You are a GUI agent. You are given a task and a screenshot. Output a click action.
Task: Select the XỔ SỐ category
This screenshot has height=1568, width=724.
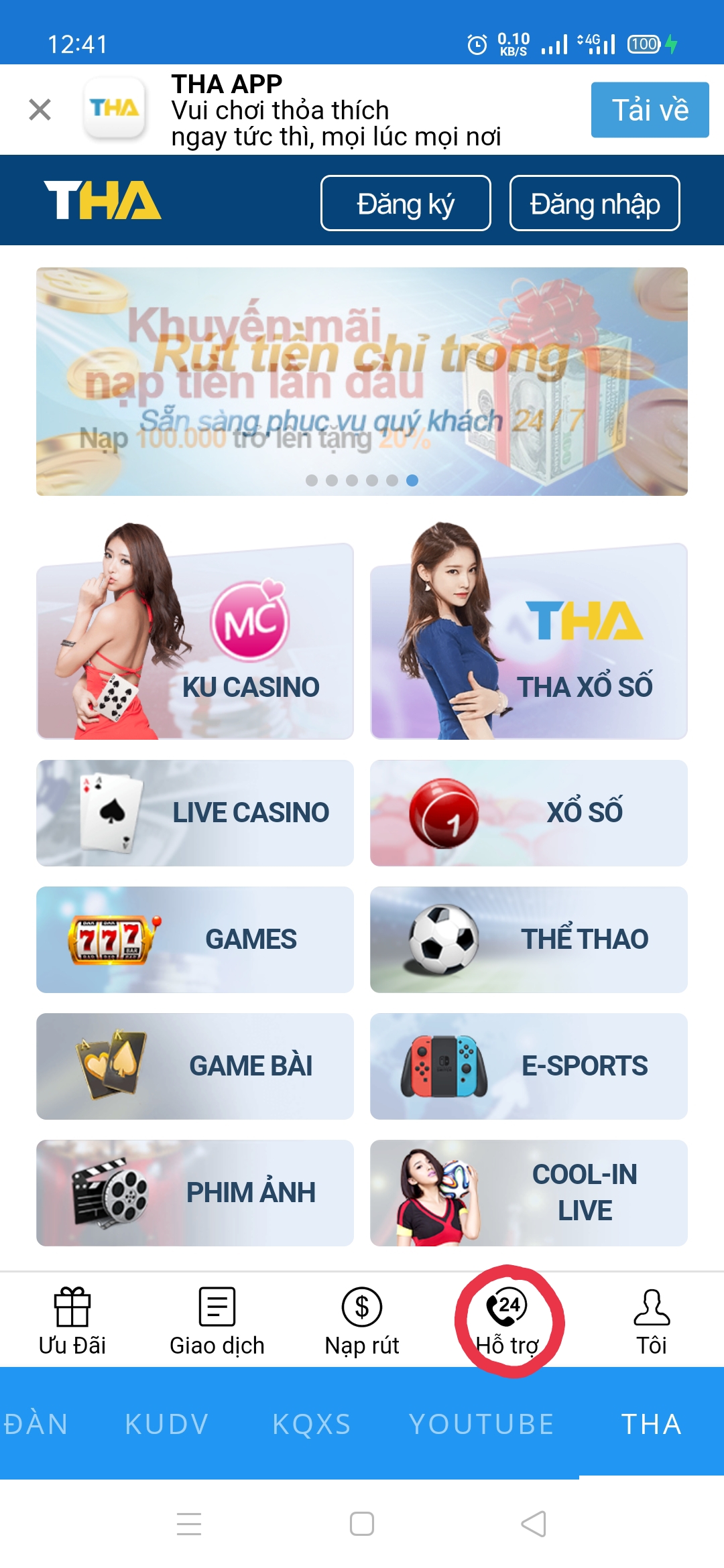529,813
